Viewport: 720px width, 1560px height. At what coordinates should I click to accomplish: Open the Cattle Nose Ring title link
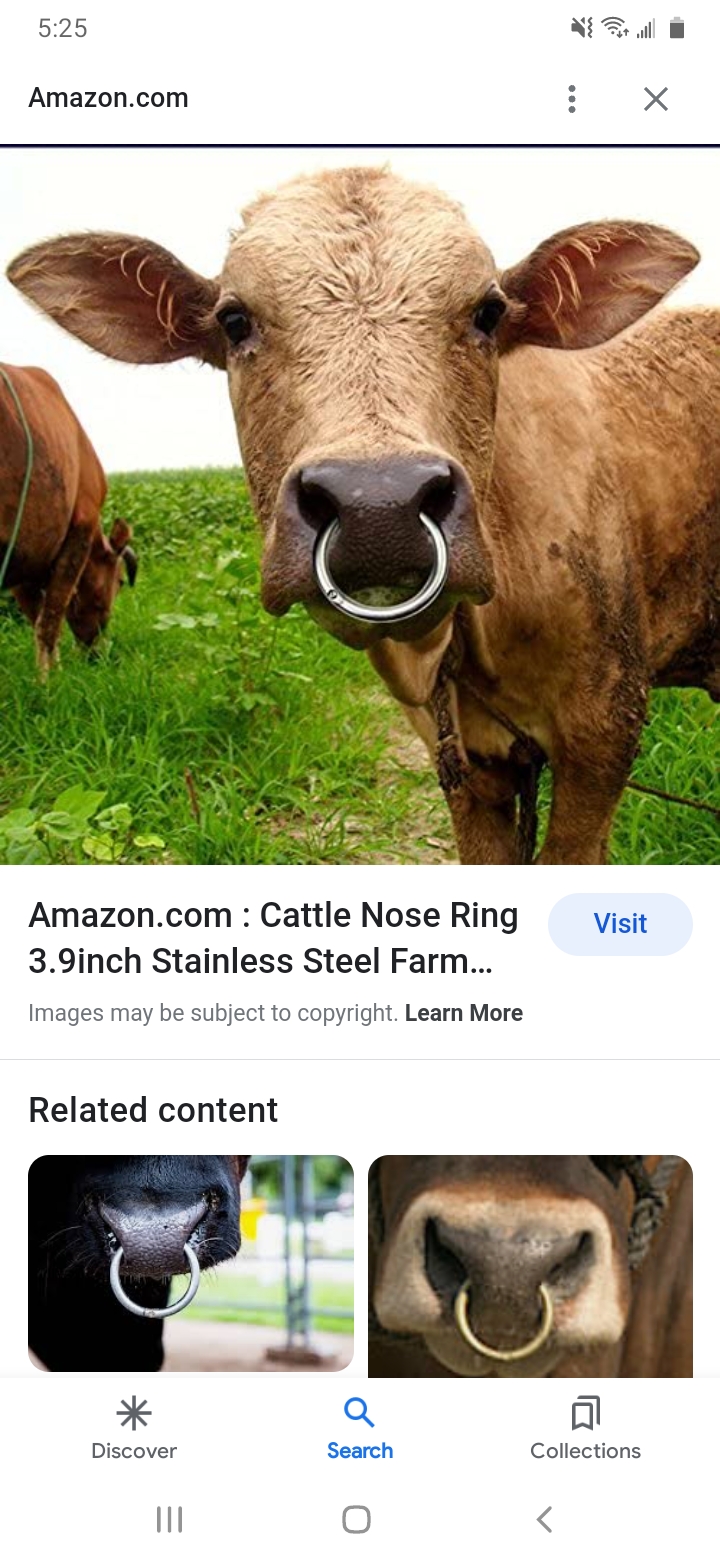coord(273,937)
